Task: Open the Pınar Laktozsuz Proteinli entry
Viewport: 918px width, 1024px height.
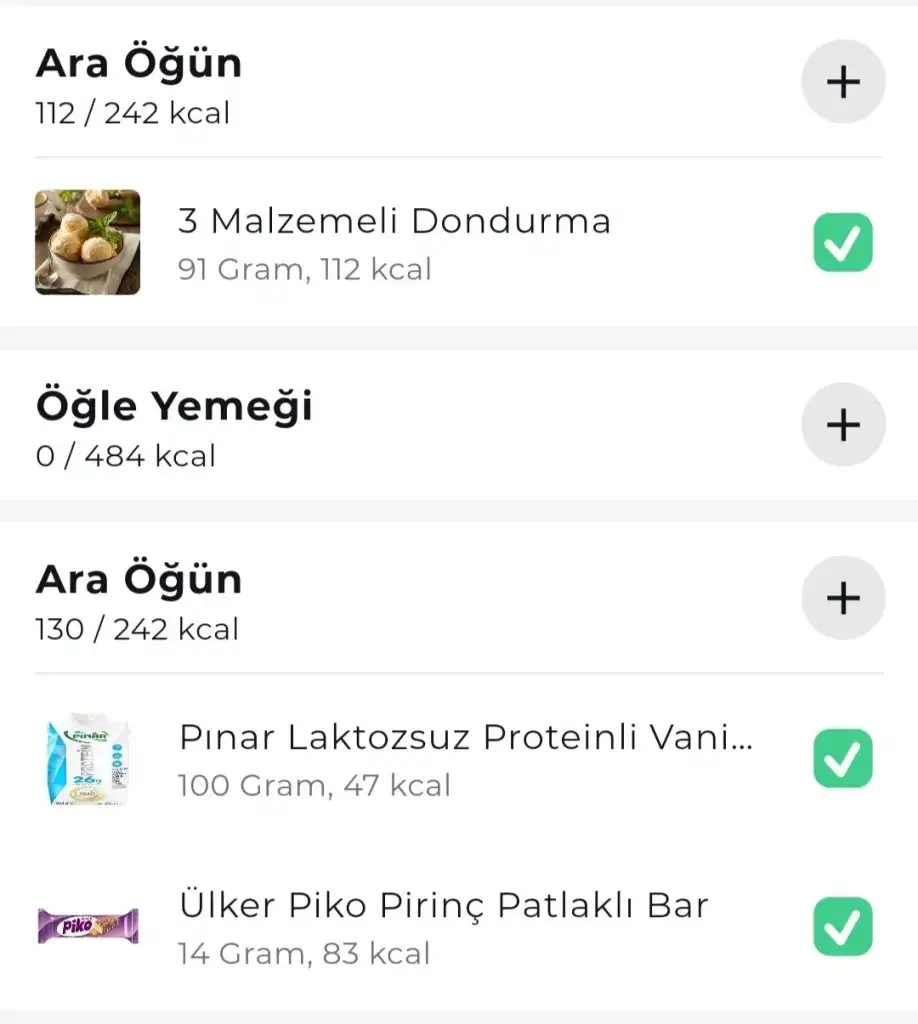Action: pos(464,759)
